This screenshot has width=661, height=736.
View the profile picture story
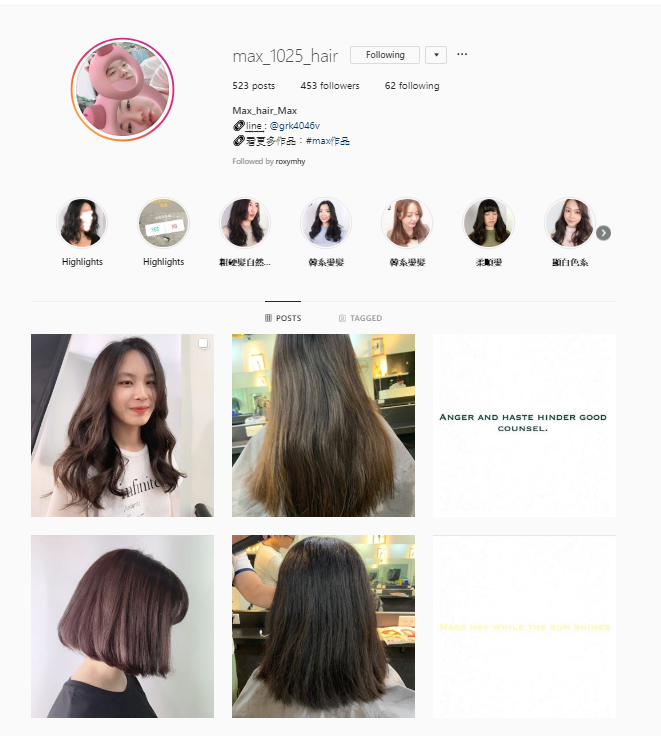[x=123, y=90]
